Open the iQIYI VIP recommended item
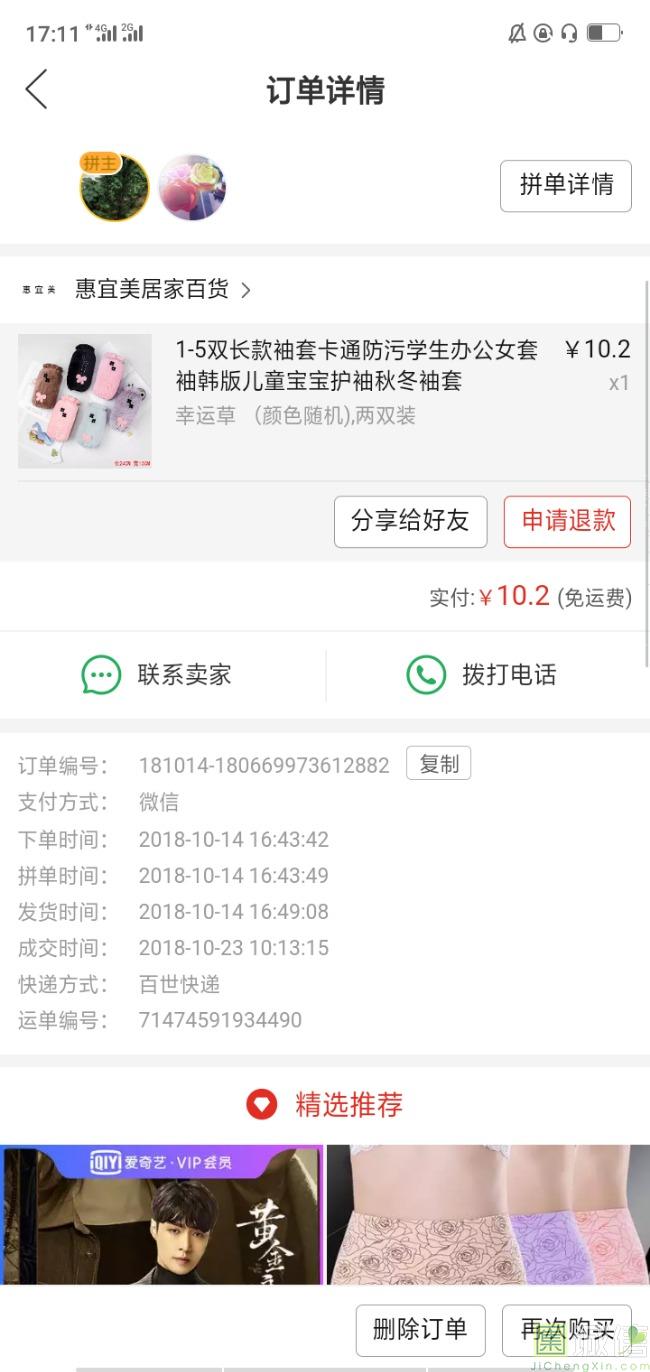The height and width of the screenshot is (1372, 650). [161, 1215]
